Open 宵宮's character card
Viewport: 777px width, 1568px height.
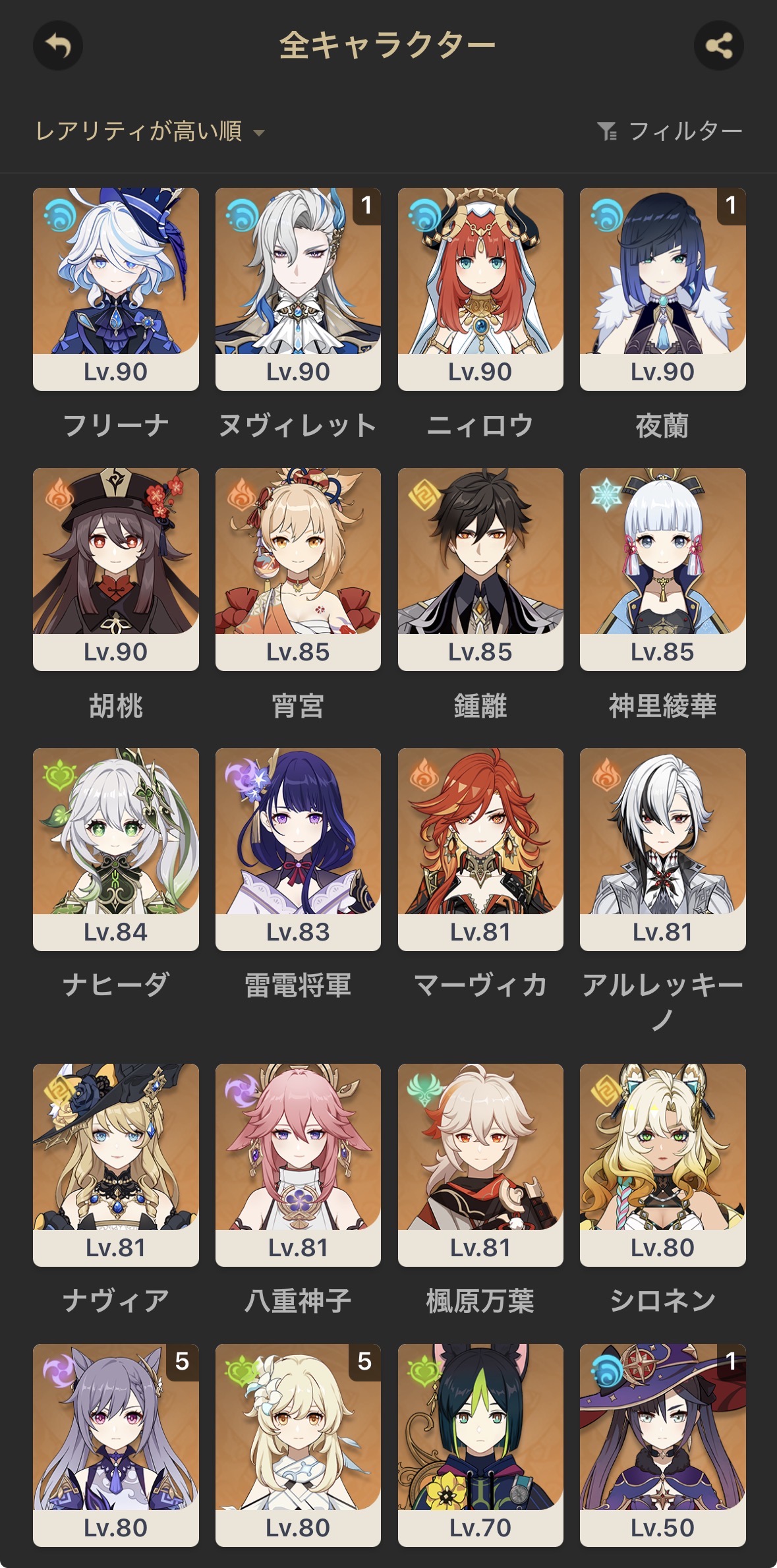(298, 569)
